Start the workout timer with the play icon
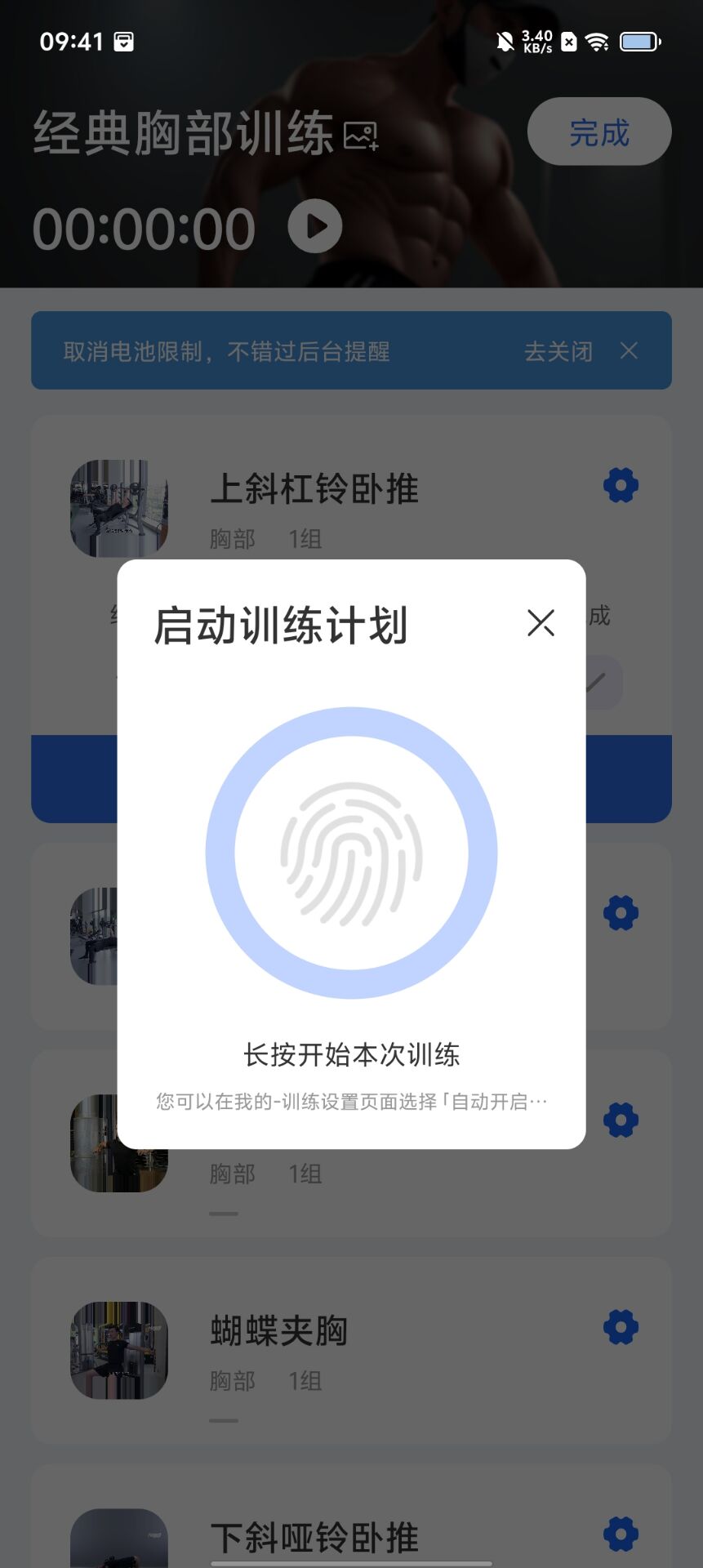Screen dimensions: 703x1568 click(x=314, y=226)
